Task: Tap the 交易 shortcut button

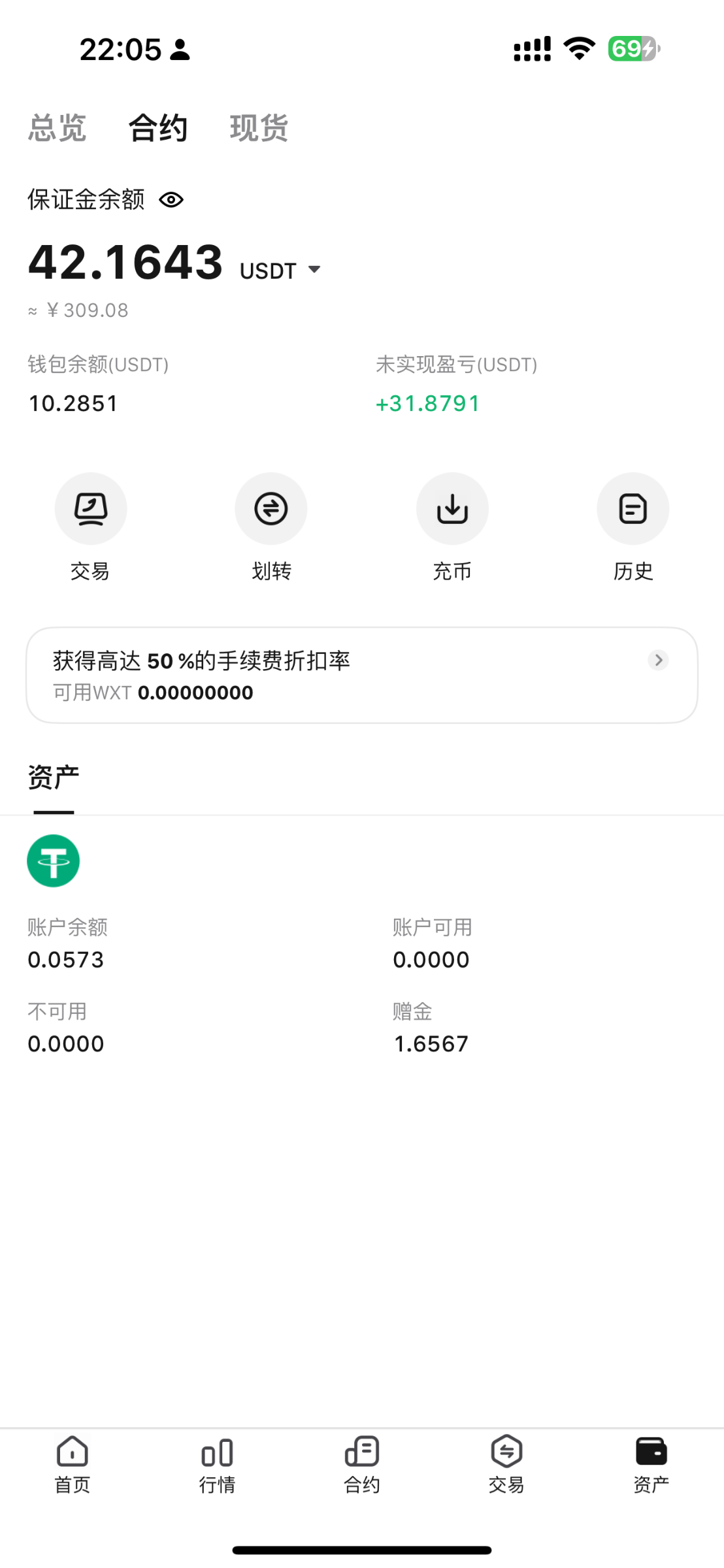Action: (x=90, y=527)
